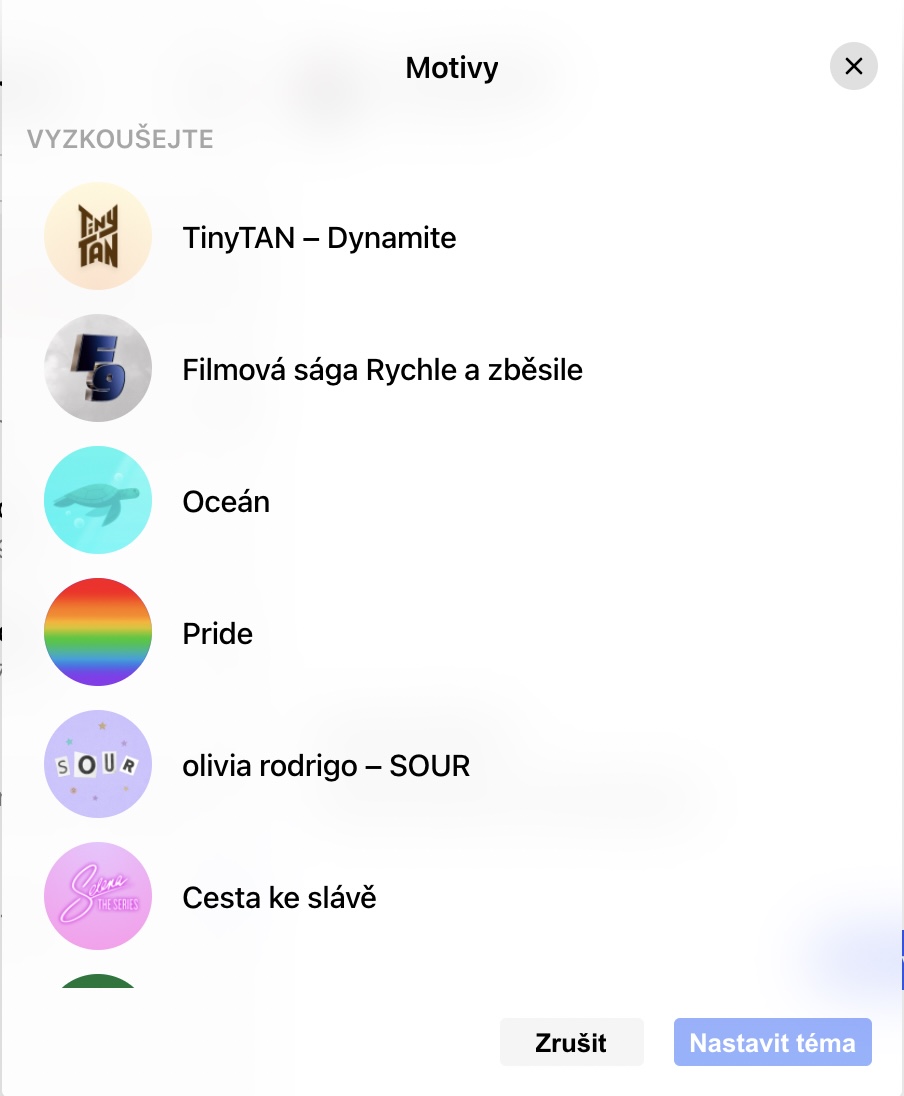Viewport: 904px width, 1096px height.
Task: Close the Motivy dialog
Action: coord(853,67)
